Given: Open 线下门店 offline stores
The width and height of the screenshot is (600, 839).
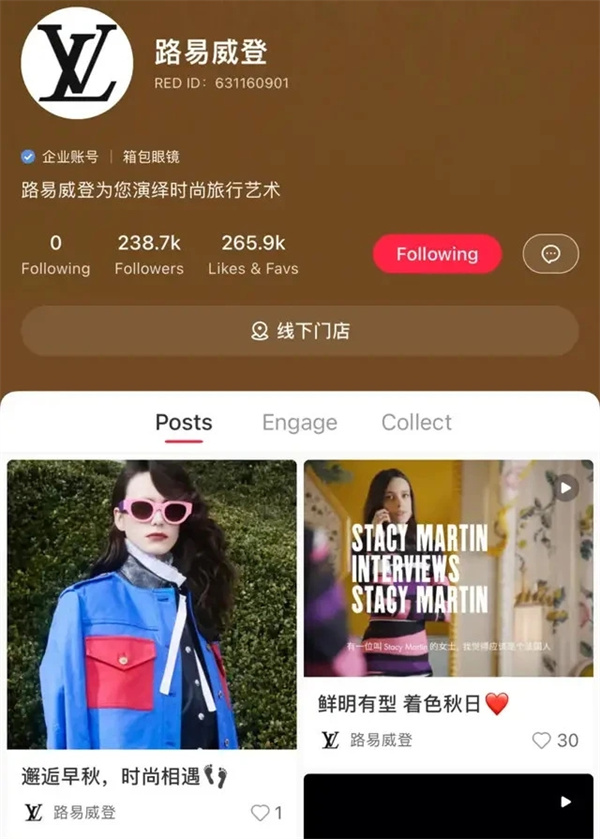Looking at the screenshot, I should pos(300,331).
